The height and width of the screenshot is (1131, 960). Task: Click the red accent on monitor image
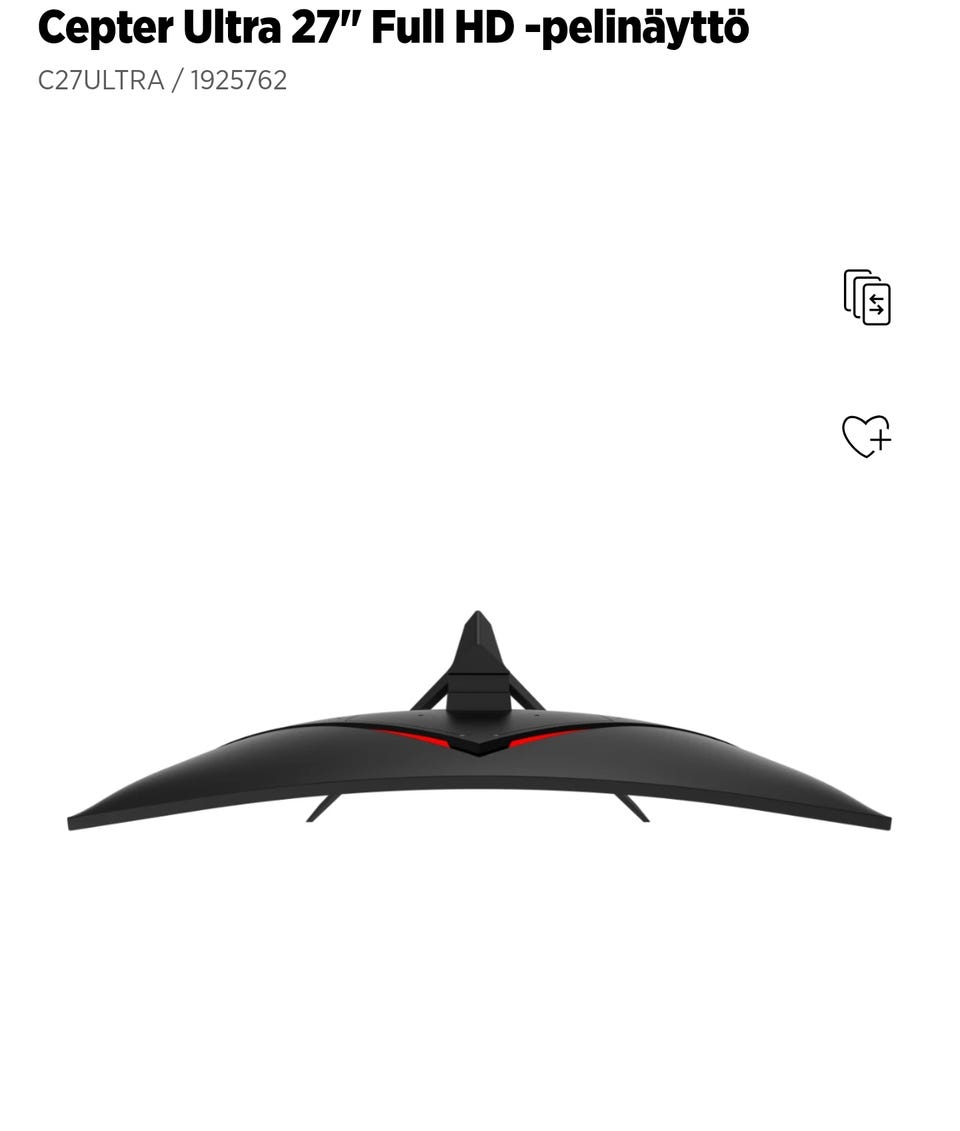480,740
